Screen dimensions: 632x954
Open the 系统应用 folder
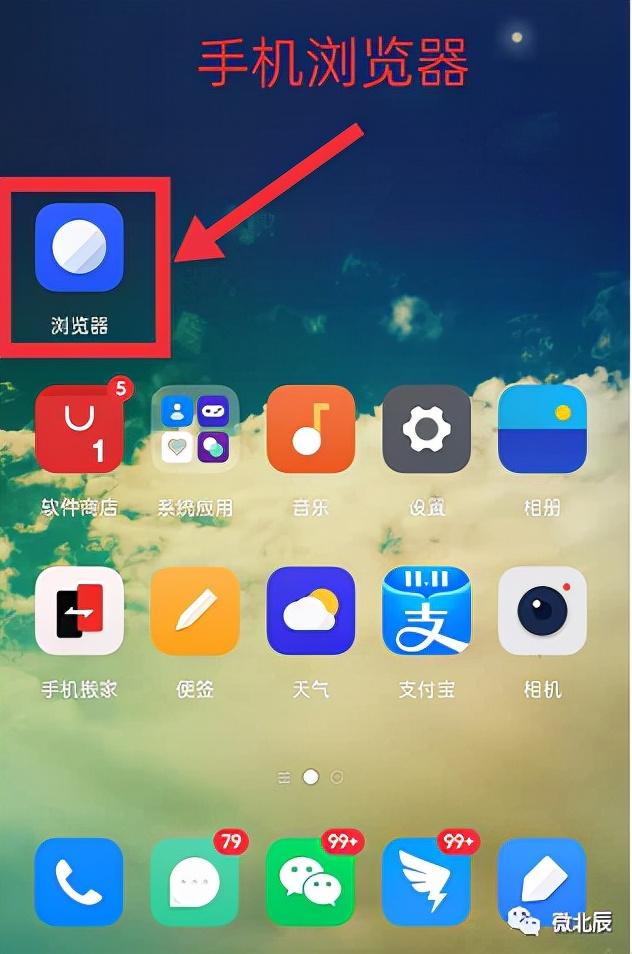click(x=195, y=429)
